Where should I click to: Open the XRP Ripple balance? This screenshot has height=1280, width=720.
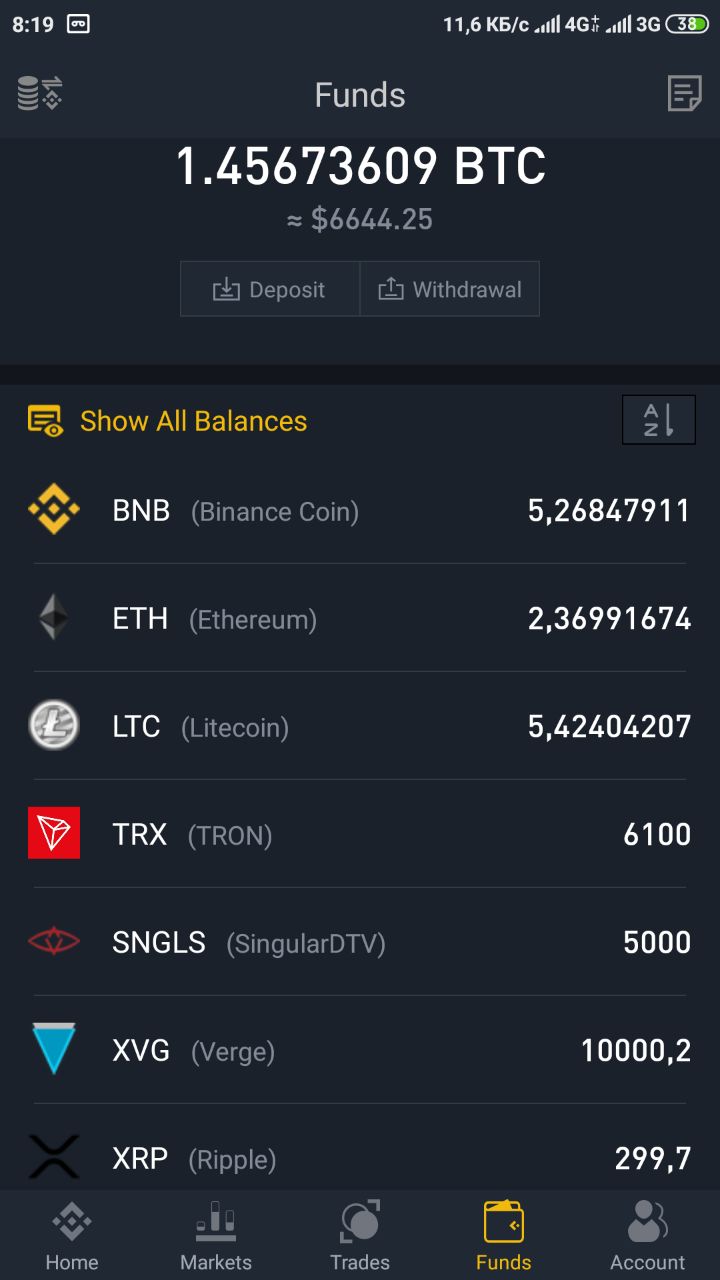(x=360, y=1148)
